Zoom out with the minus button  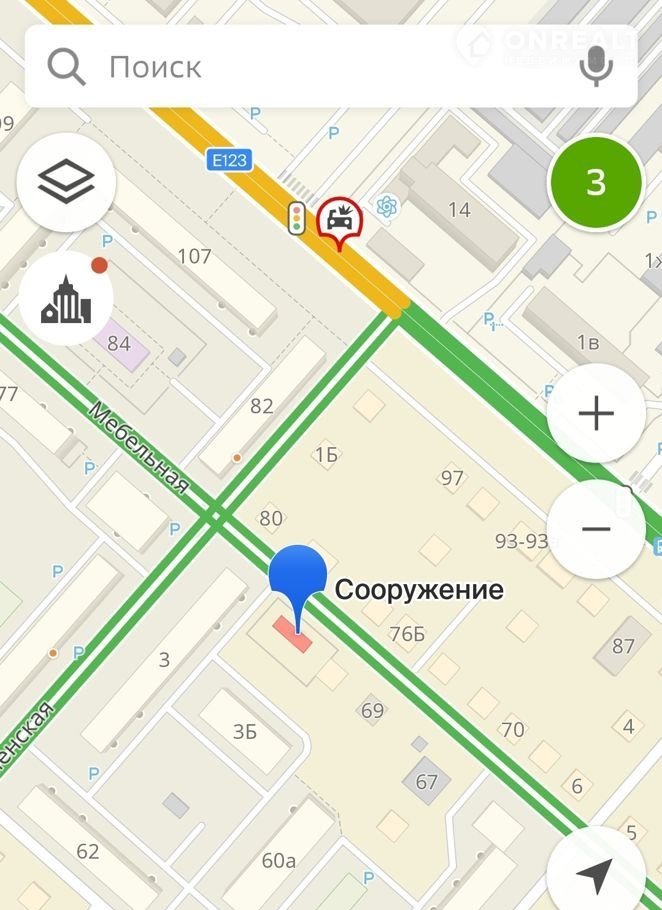pyautogui.click(x=596, y=529)
